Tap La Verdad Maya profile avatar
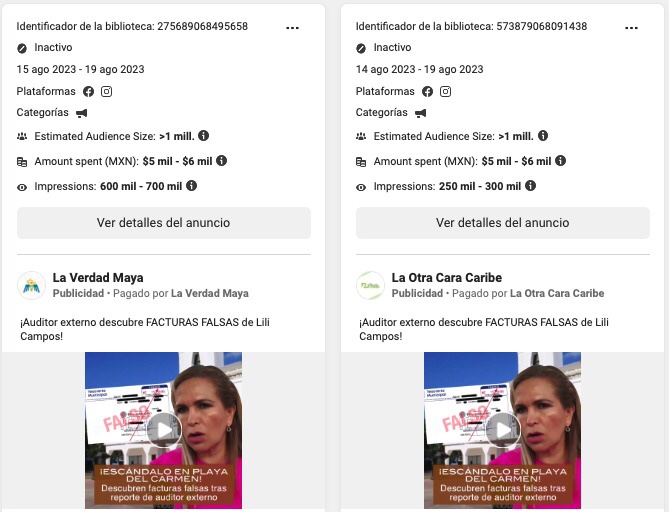Screen dimensions: 669x512 [x=32, y=285]
